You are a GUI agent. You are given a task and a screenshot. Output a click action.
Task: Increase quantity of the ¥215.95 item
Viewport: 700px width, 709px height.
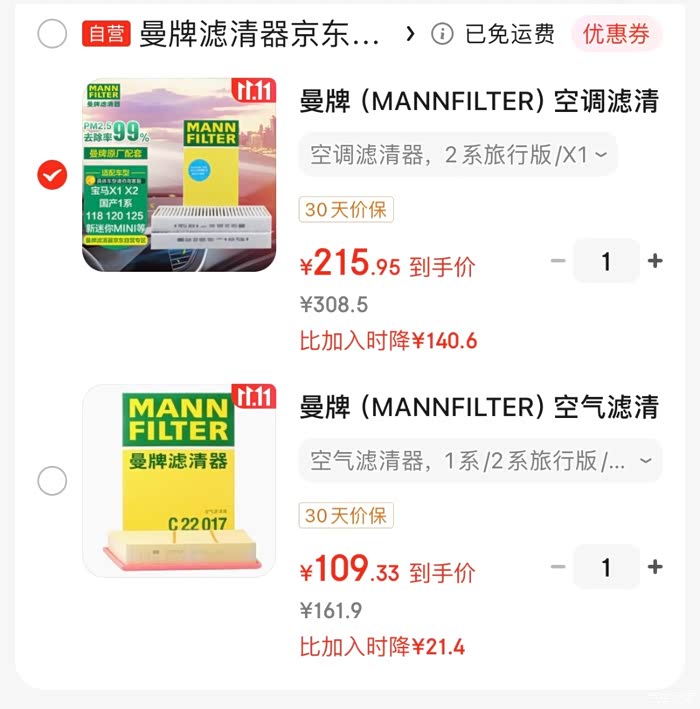tap(655, 261)
